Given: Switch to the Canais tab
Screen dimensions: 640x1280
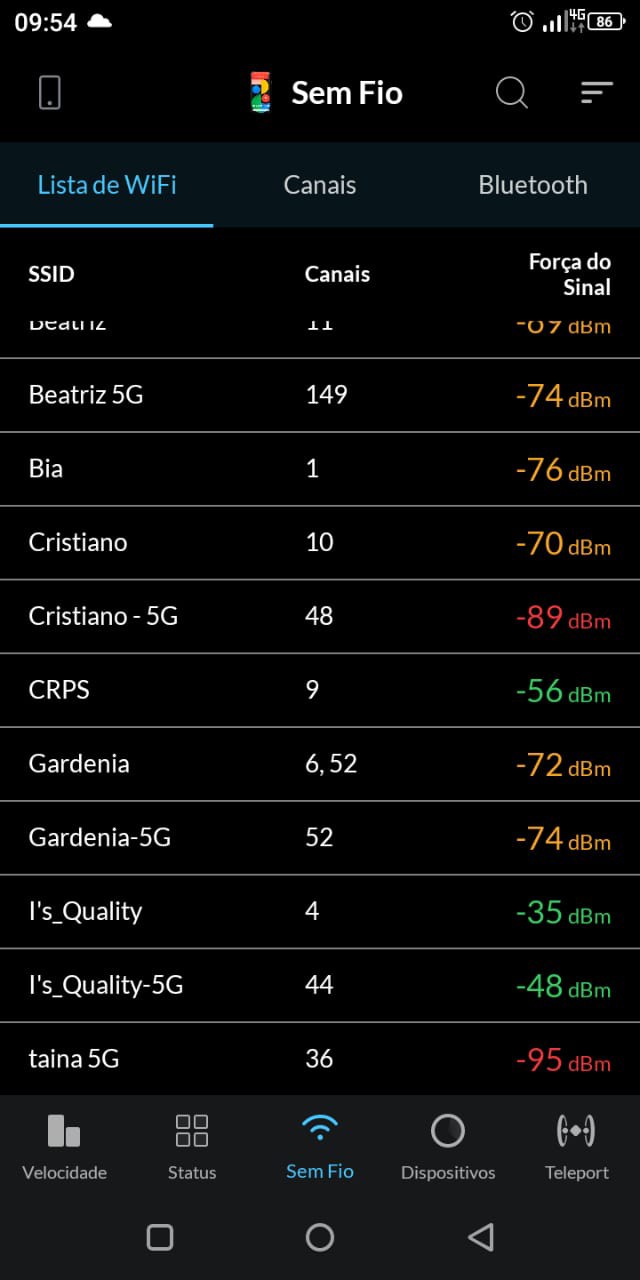Looking at the screenshot, I should pyautogui.click(x=320, y=185).
